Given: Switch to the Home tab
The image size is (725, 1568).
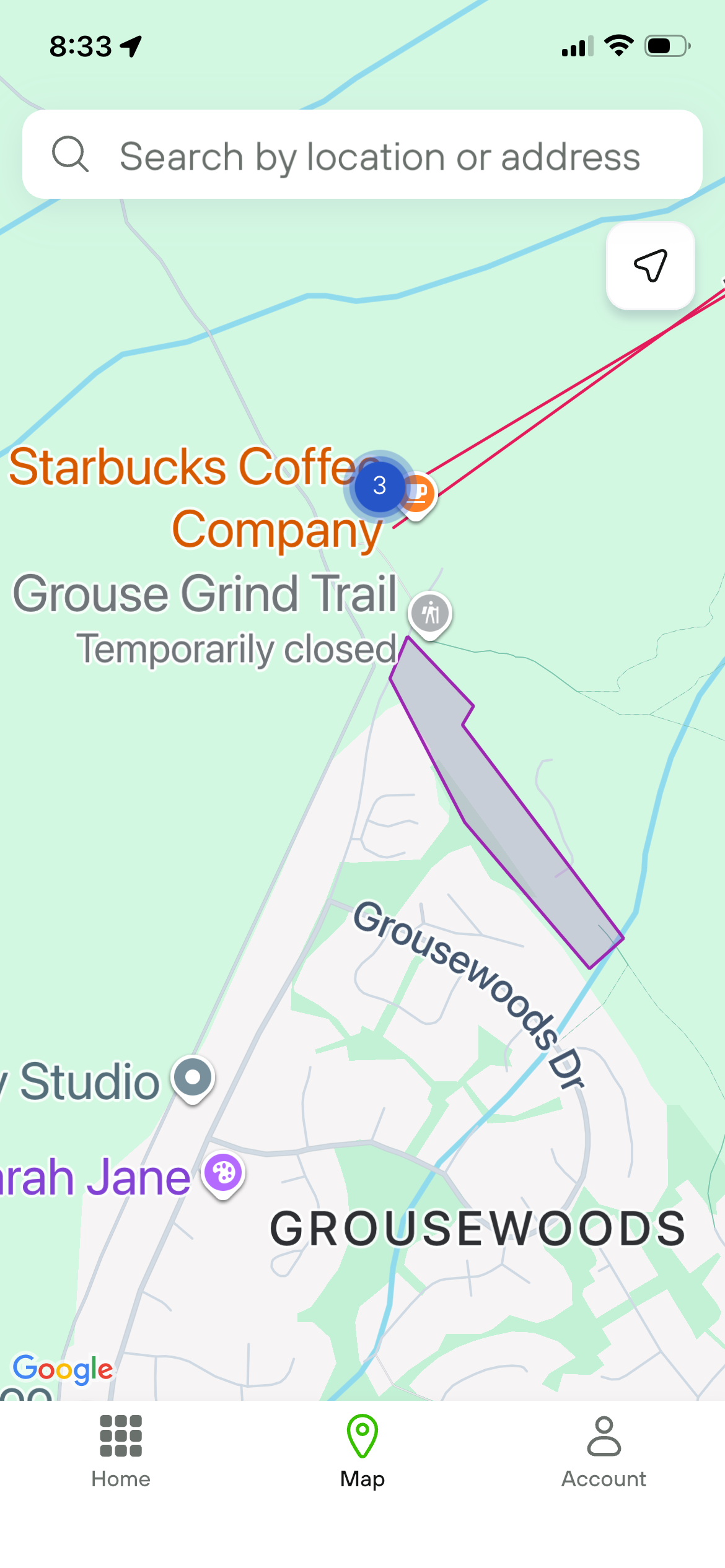Looking at the screenshot, I should point(121,1451).
